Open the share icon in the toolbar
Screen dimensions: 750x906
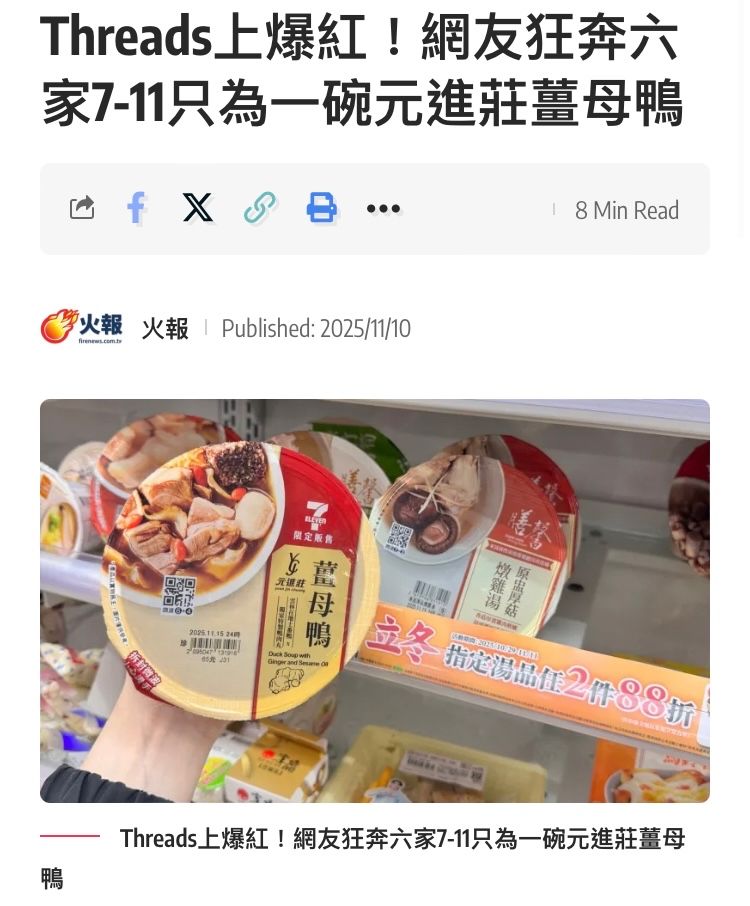pyautogui.click(x=82, y=208)
